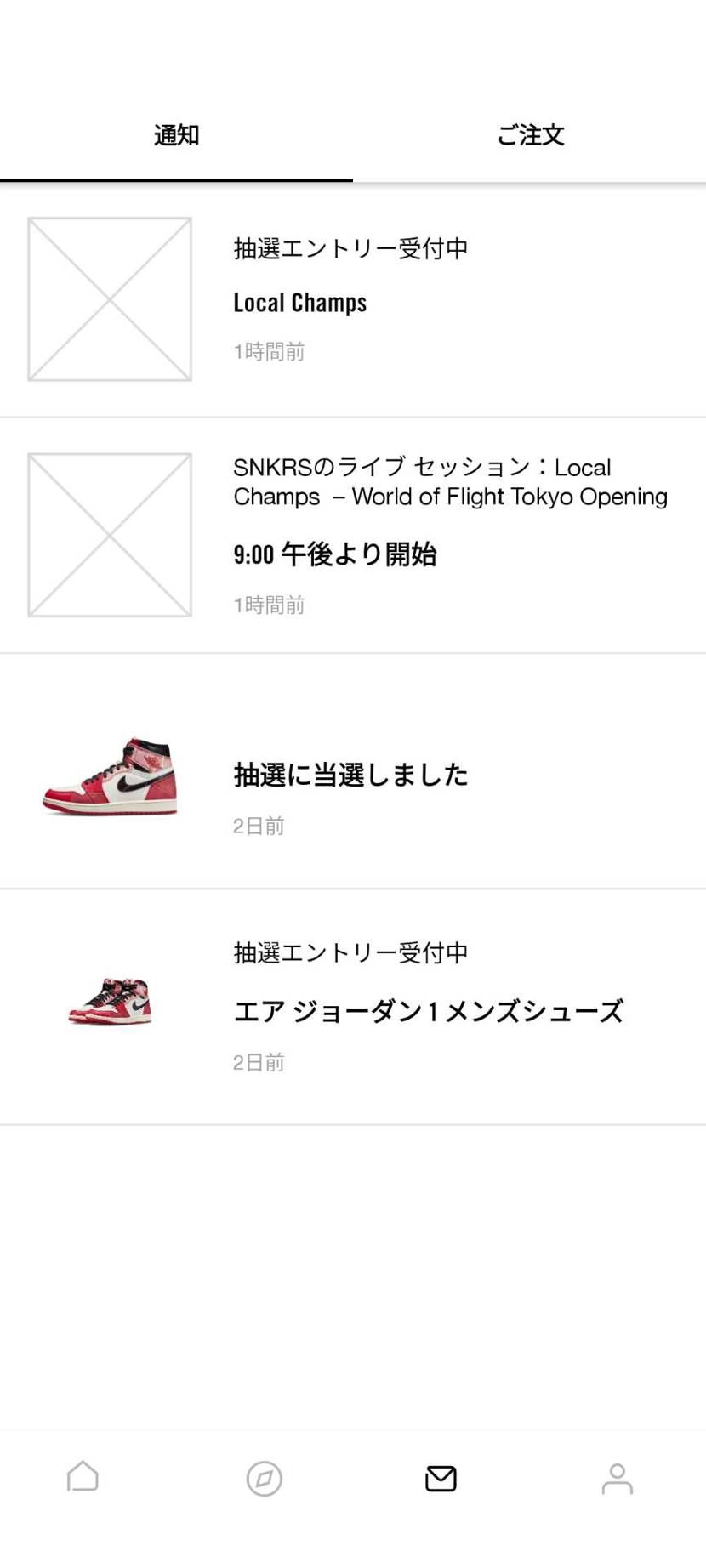Open the Inbox envelope icon
This screenshot has height=1568, width=706.
pos(440,1478)
